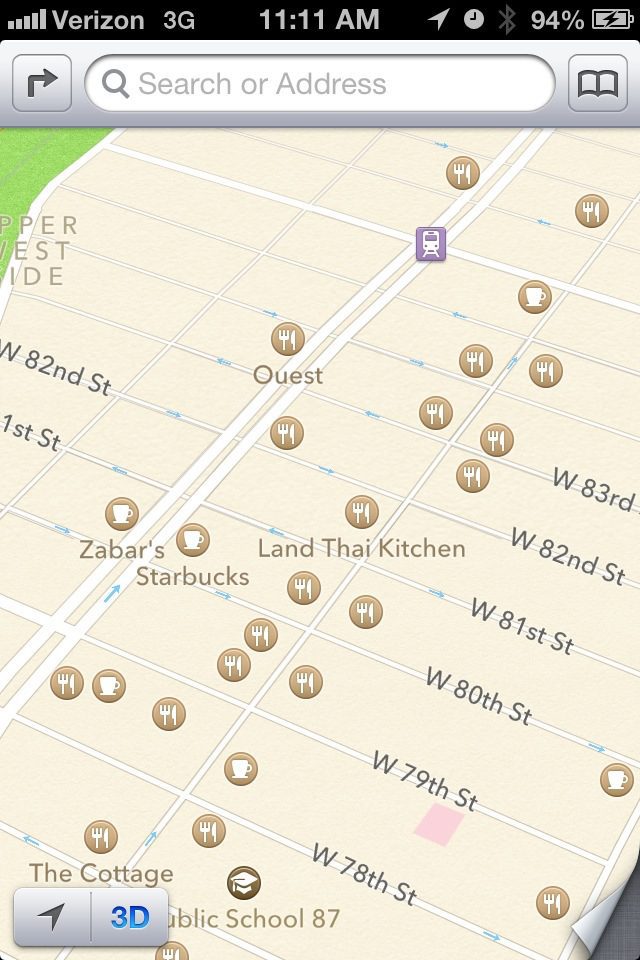This screenshot has width=640, height=960.
Task: Select the Public School 87 pin
Action: (243, 882)
